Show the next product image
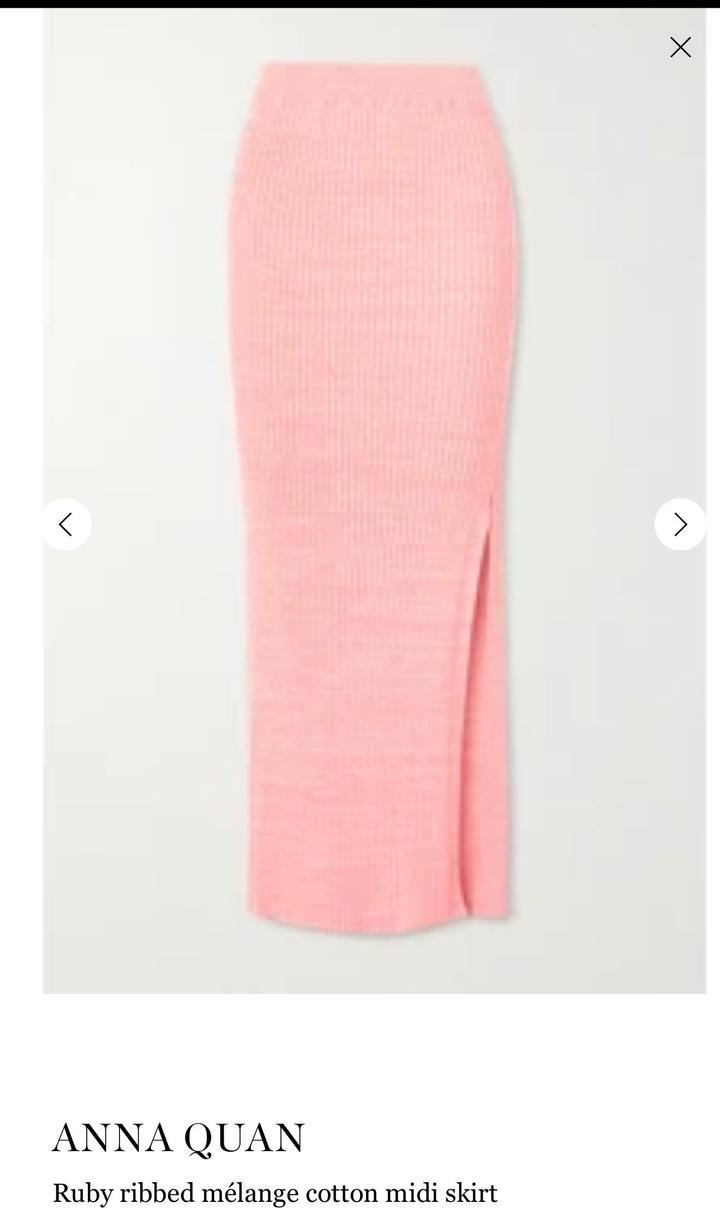This screenshot has height=1231, width=720. [680, 524]
